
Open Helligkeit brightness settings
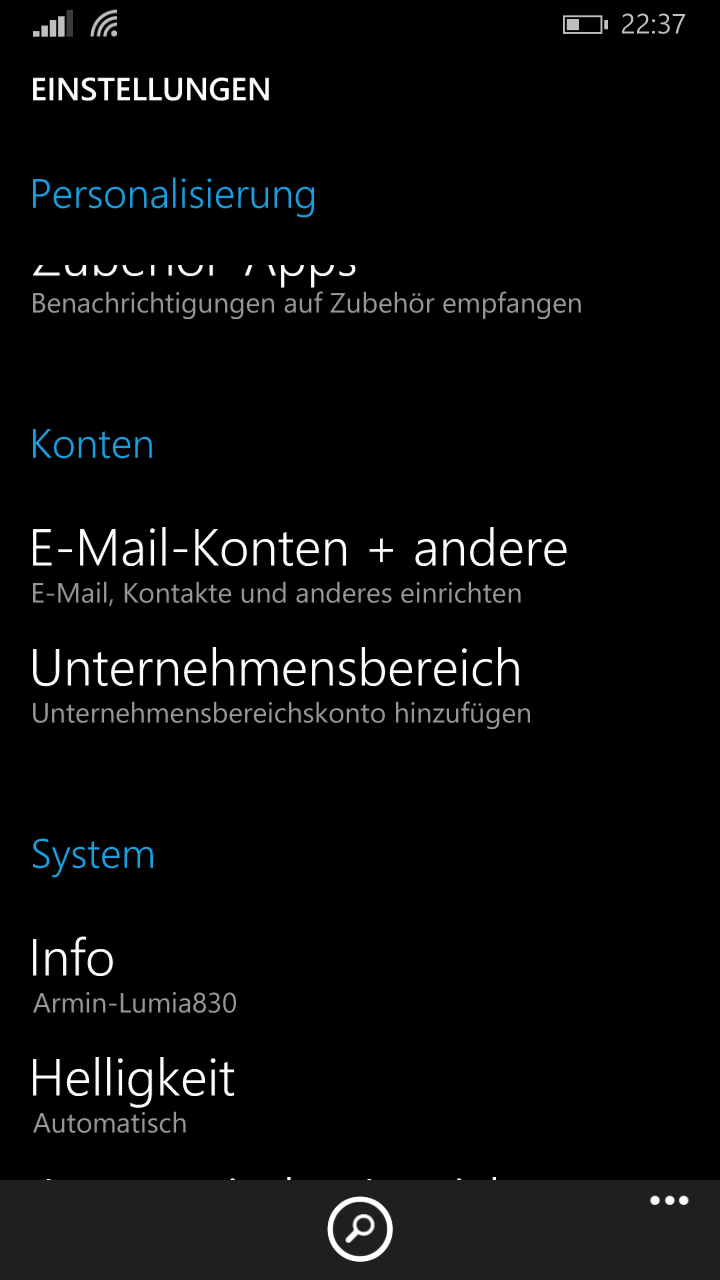coord(133,1092)
